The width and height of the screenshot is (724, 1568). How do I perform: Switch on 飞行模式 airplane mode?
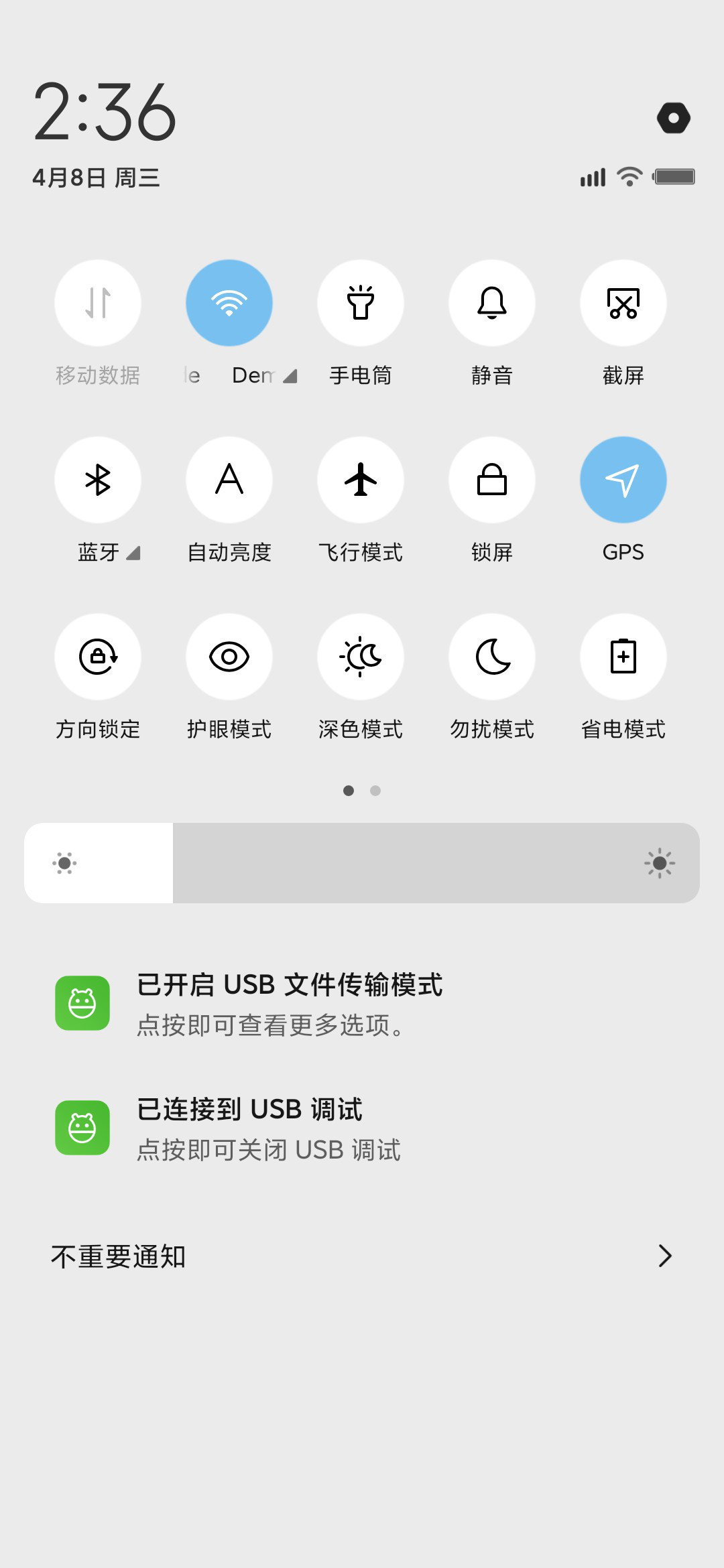[361, 480]
